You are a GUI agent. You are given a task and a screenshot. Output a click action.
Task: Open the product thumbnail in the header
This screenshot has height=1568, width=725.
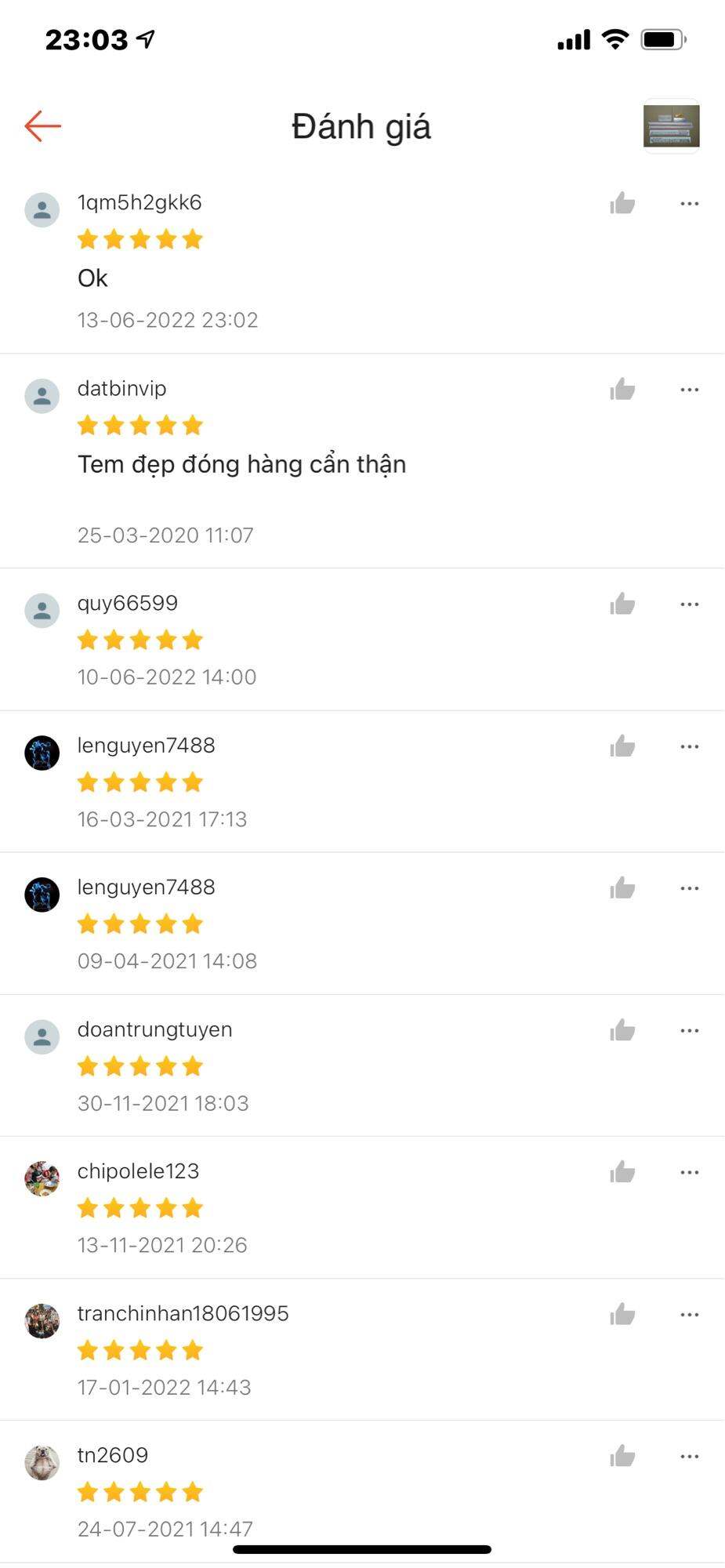[x=671, y=126]
